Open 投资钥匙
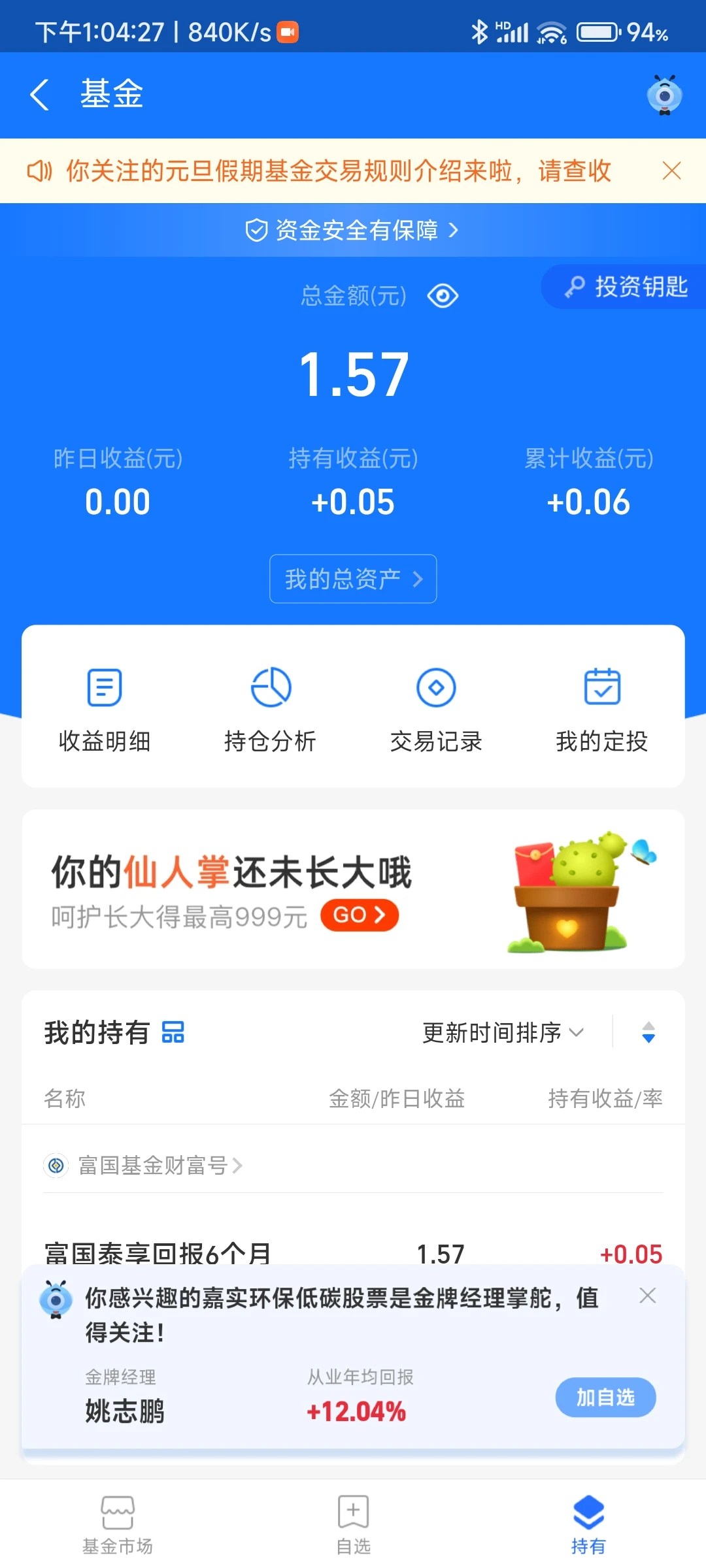This screenshot has width=706, height=1568. click(x=626, y=287)
